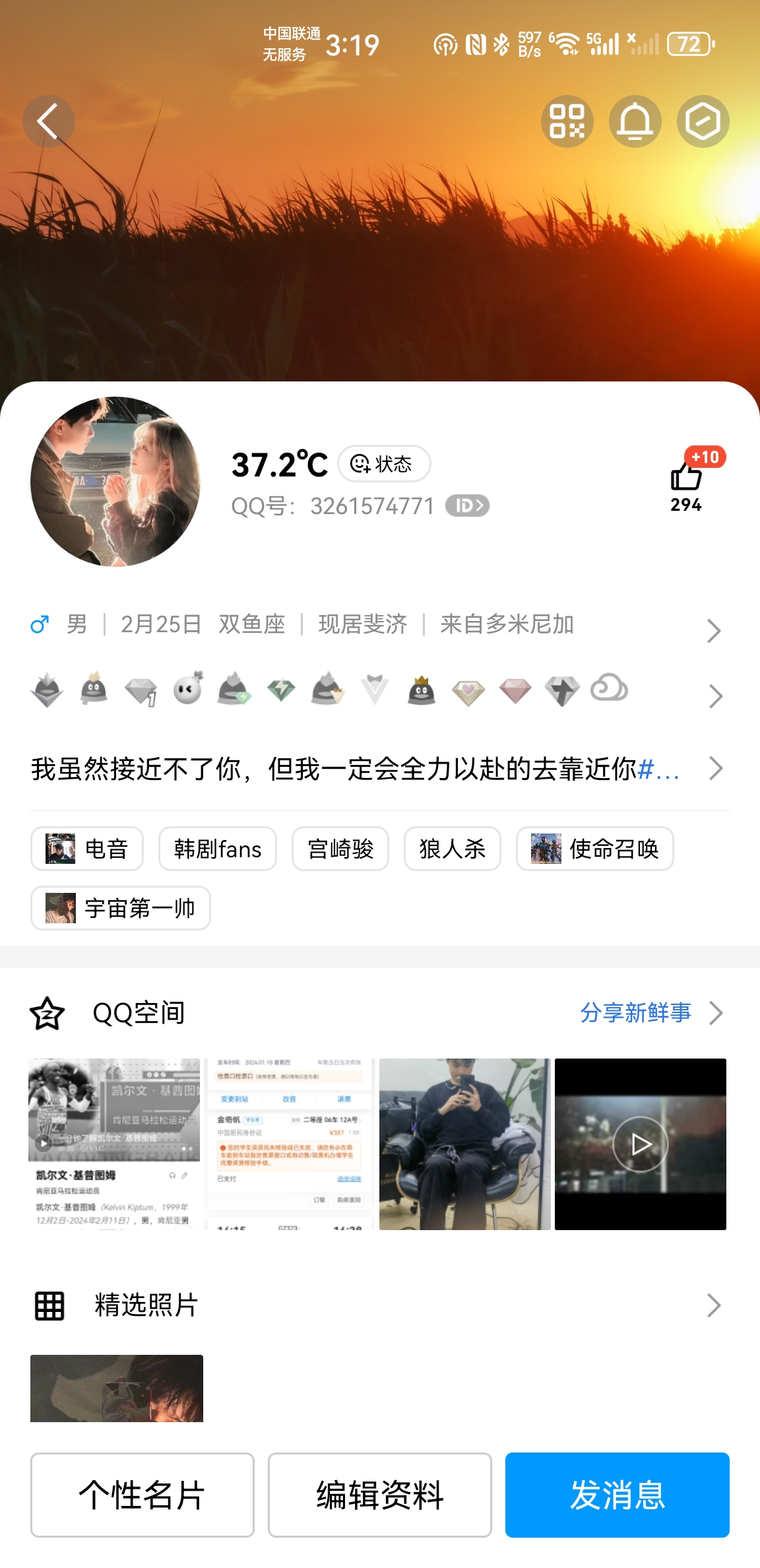This screenshot has width=760, height=1568.
Task: Play the video thumbnail in QQ空间
Action: 641,1144
